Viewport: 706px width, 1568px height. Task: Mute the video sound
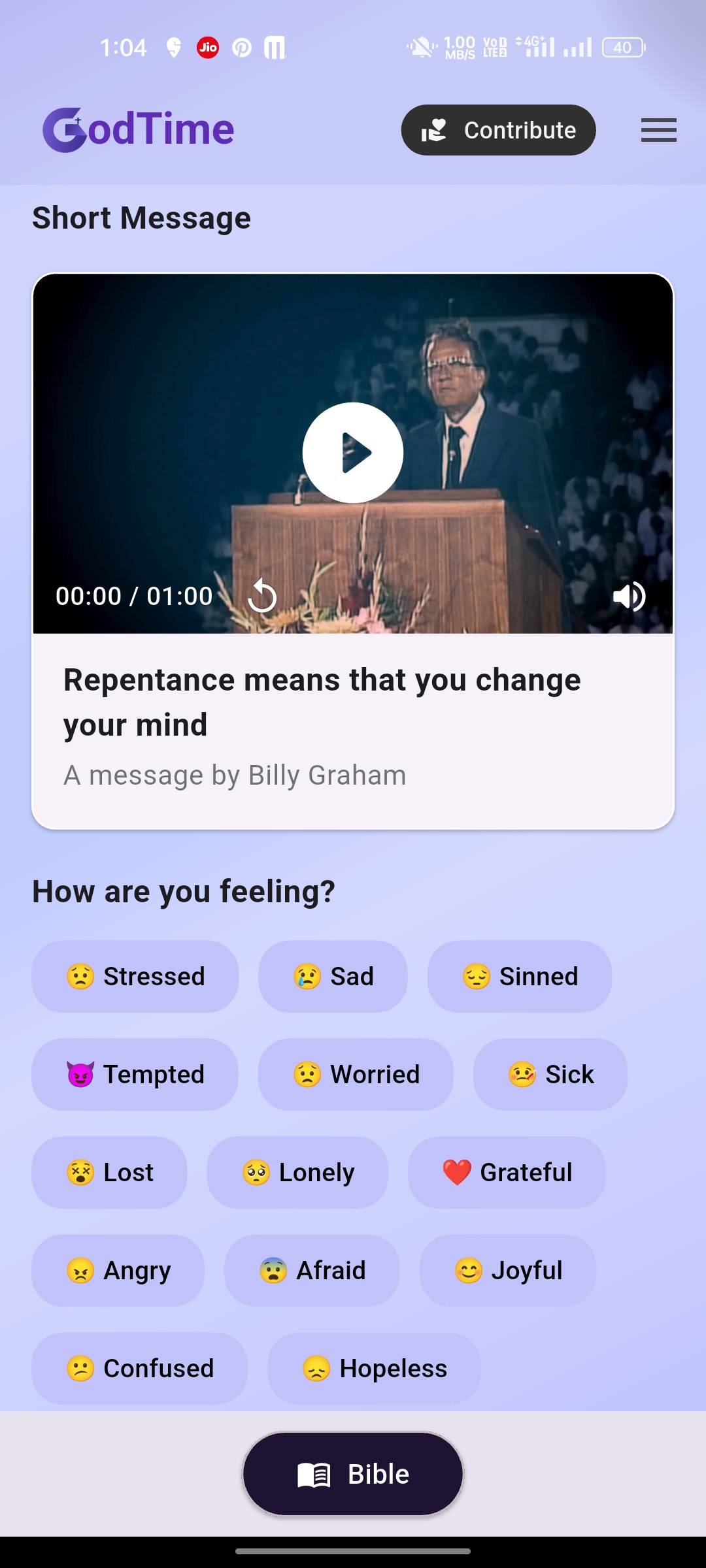tap(629, 596)
